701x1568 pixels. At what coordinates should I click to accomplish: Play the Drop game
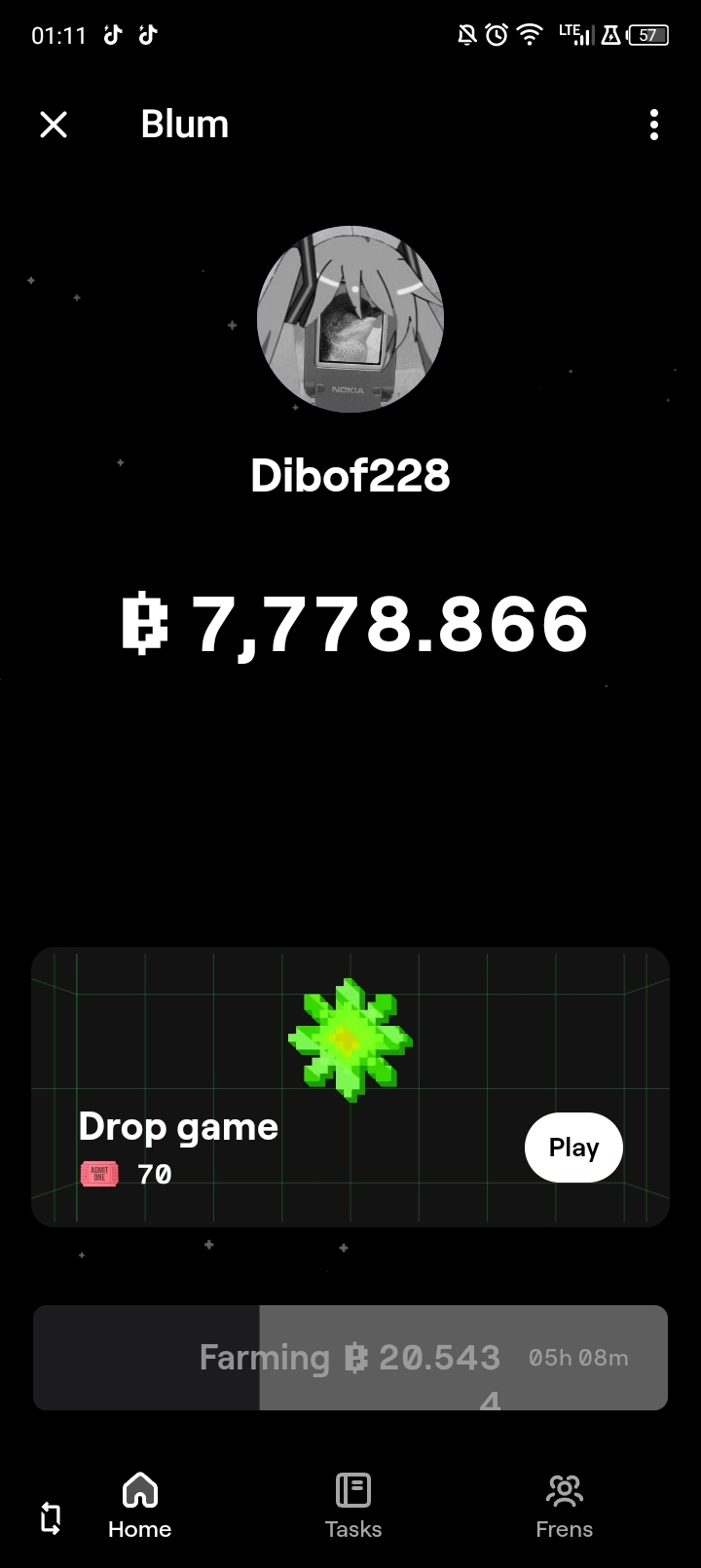[573, 1148]
